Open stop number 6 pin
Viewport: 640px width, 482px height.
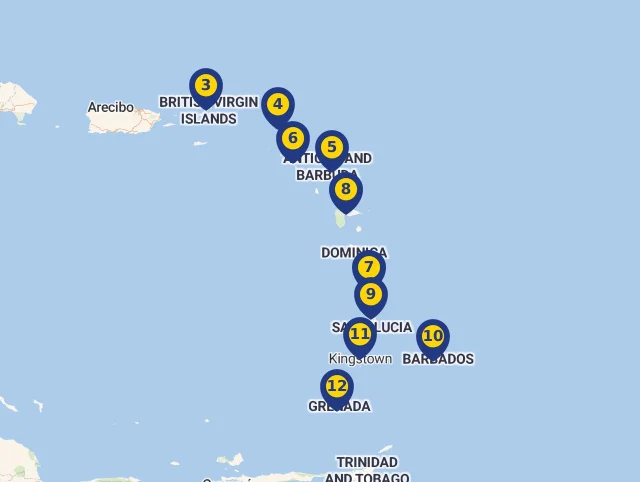pos(293,138)
